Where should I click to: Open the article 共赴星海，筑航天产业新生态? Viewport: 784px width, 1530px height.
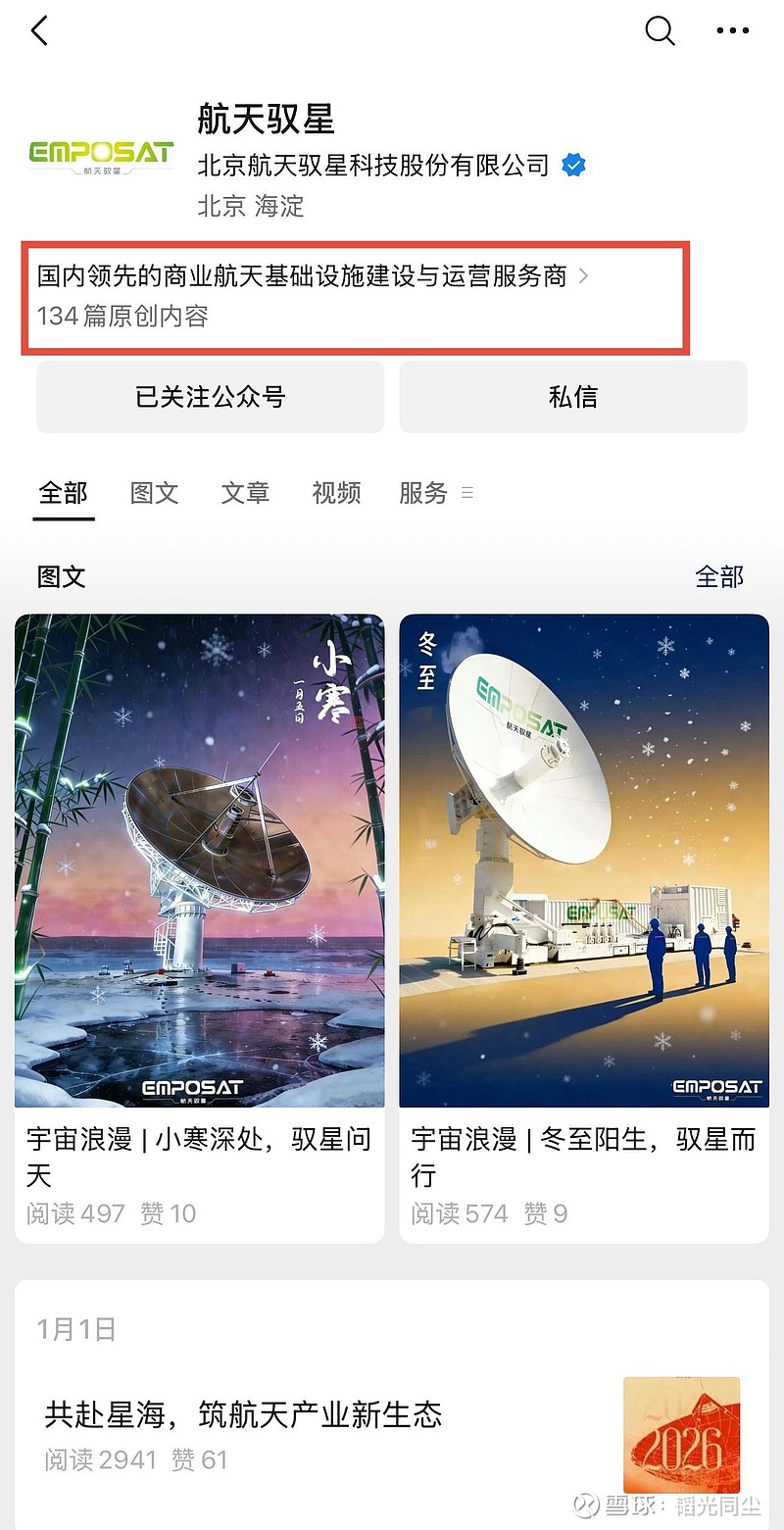[243, 1414]
